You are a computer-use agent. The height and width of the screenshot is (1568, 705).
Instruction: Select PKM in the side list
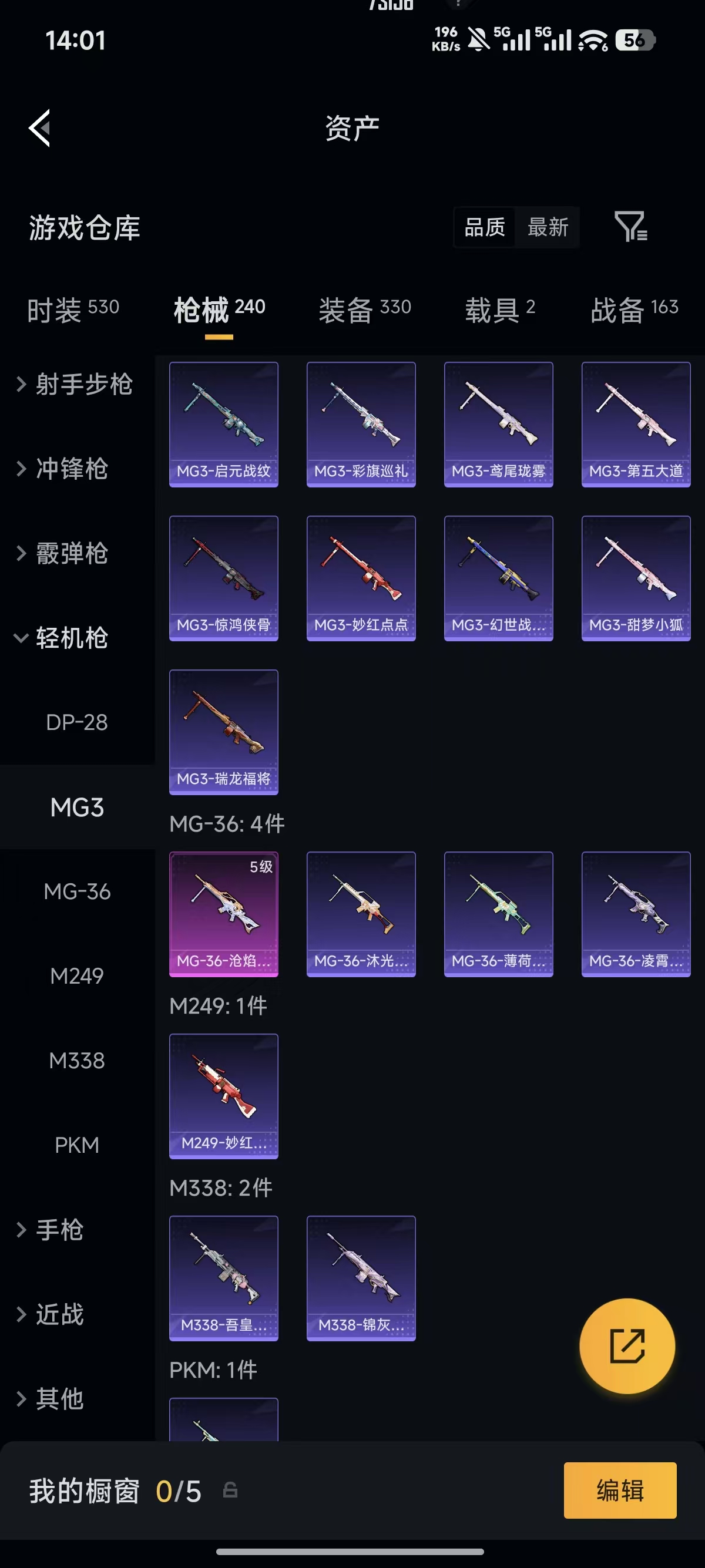78,1145
